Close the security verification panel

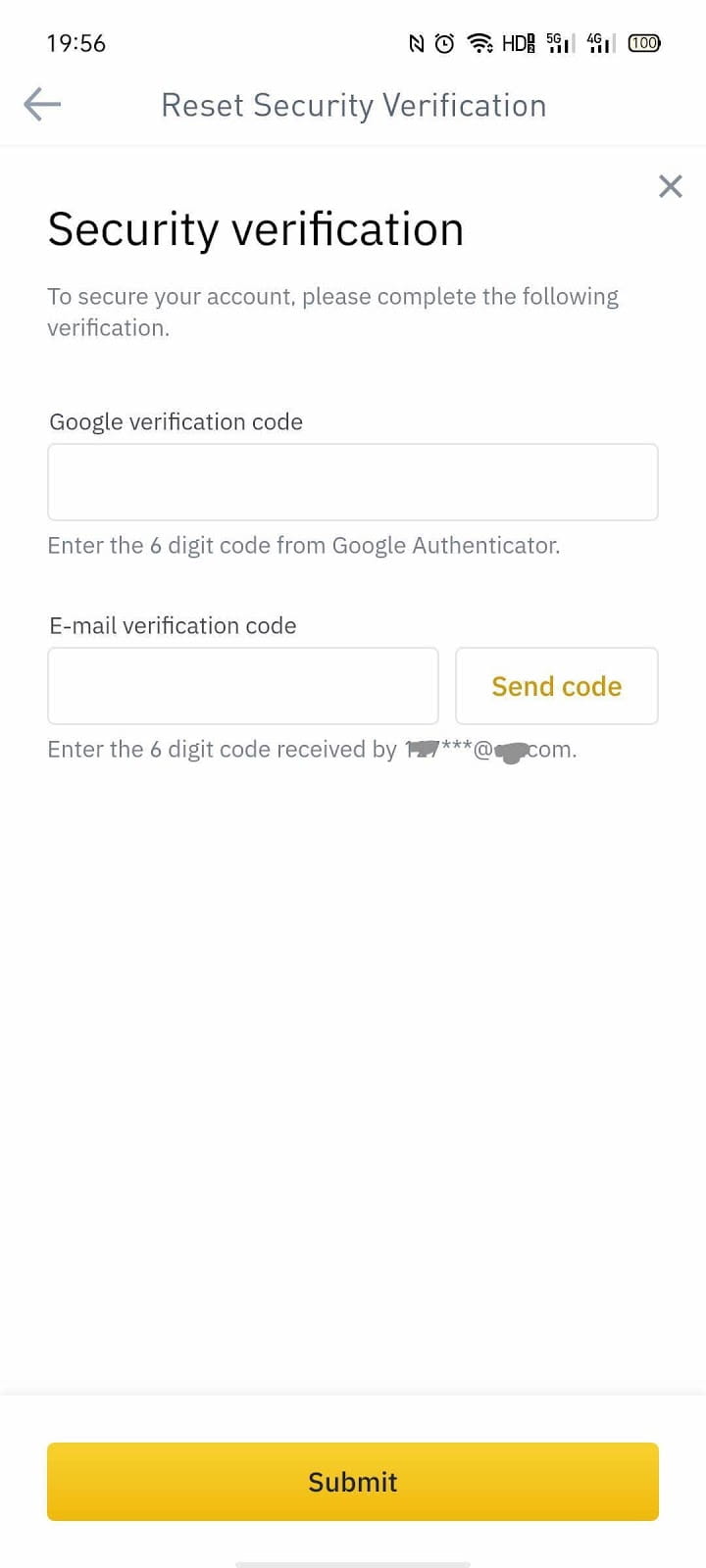click(671, 186)
